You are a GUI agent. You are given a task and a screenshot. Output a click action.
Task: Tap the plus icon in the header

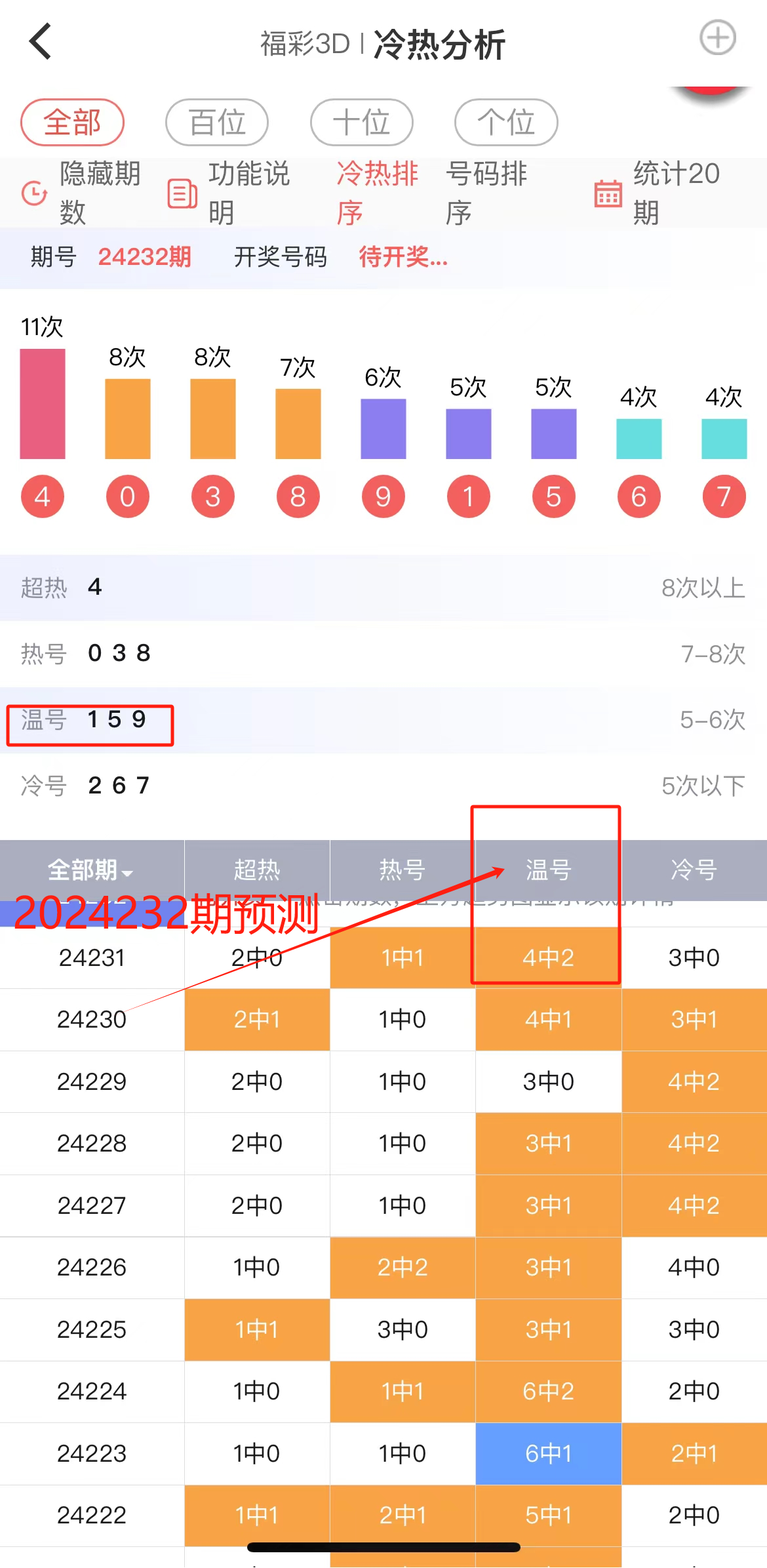point(717,38)
